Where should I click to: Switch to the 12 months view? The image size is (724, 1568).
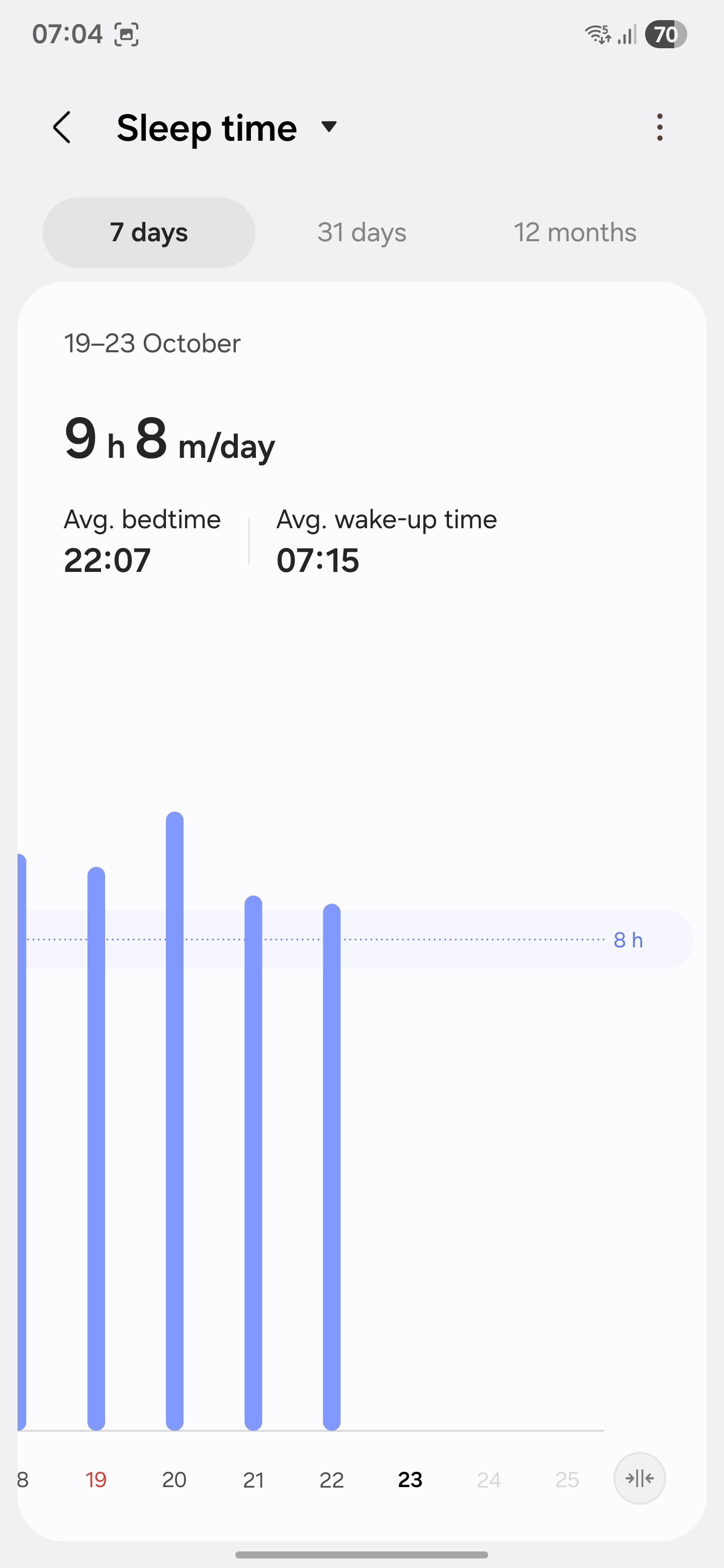[575, 233]
